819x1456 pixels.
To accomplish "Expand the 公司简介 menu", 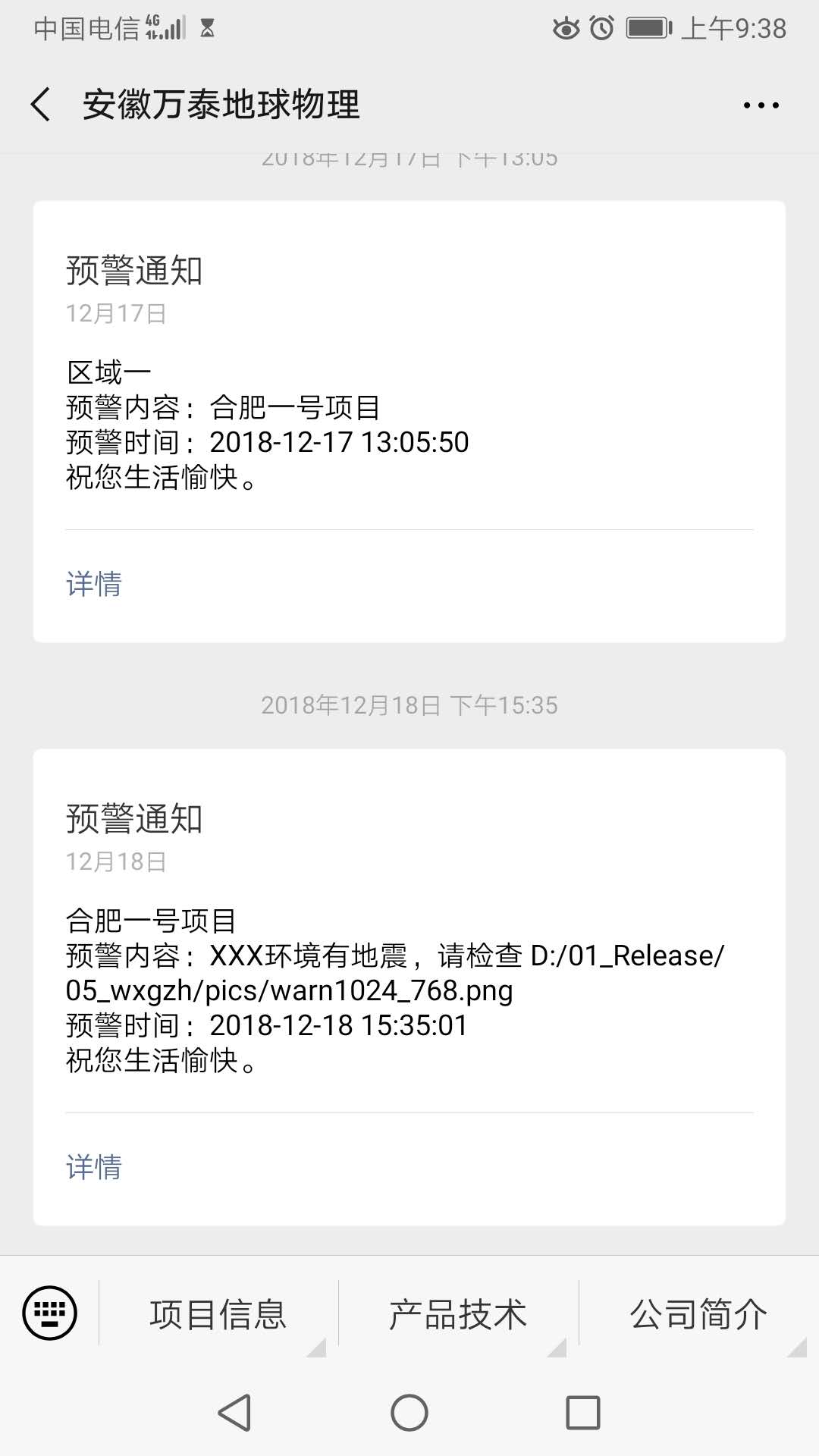I will pos(698,1314).
